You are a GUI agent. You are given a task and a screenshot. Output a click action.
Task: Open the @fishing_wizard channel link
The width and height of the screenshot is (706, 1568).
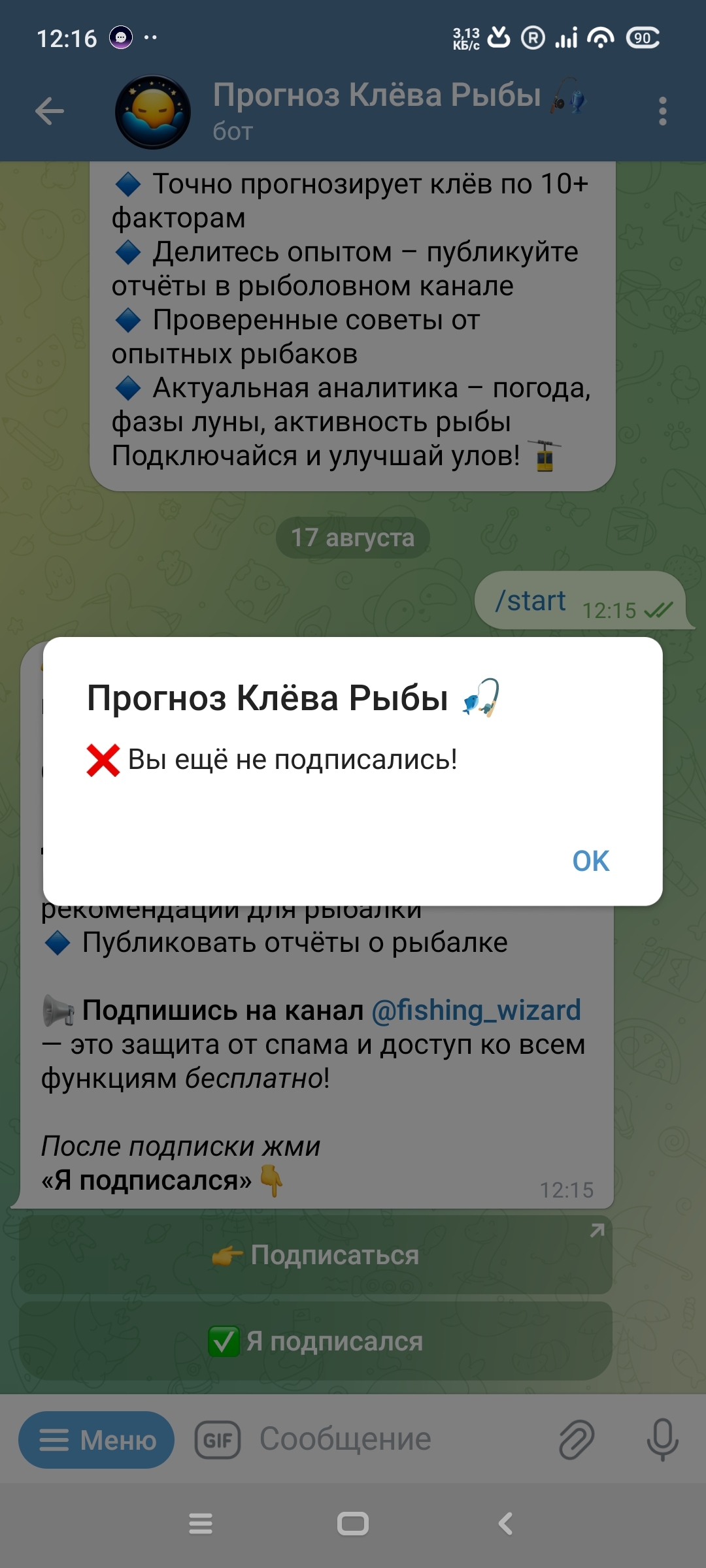point(476,1010)
